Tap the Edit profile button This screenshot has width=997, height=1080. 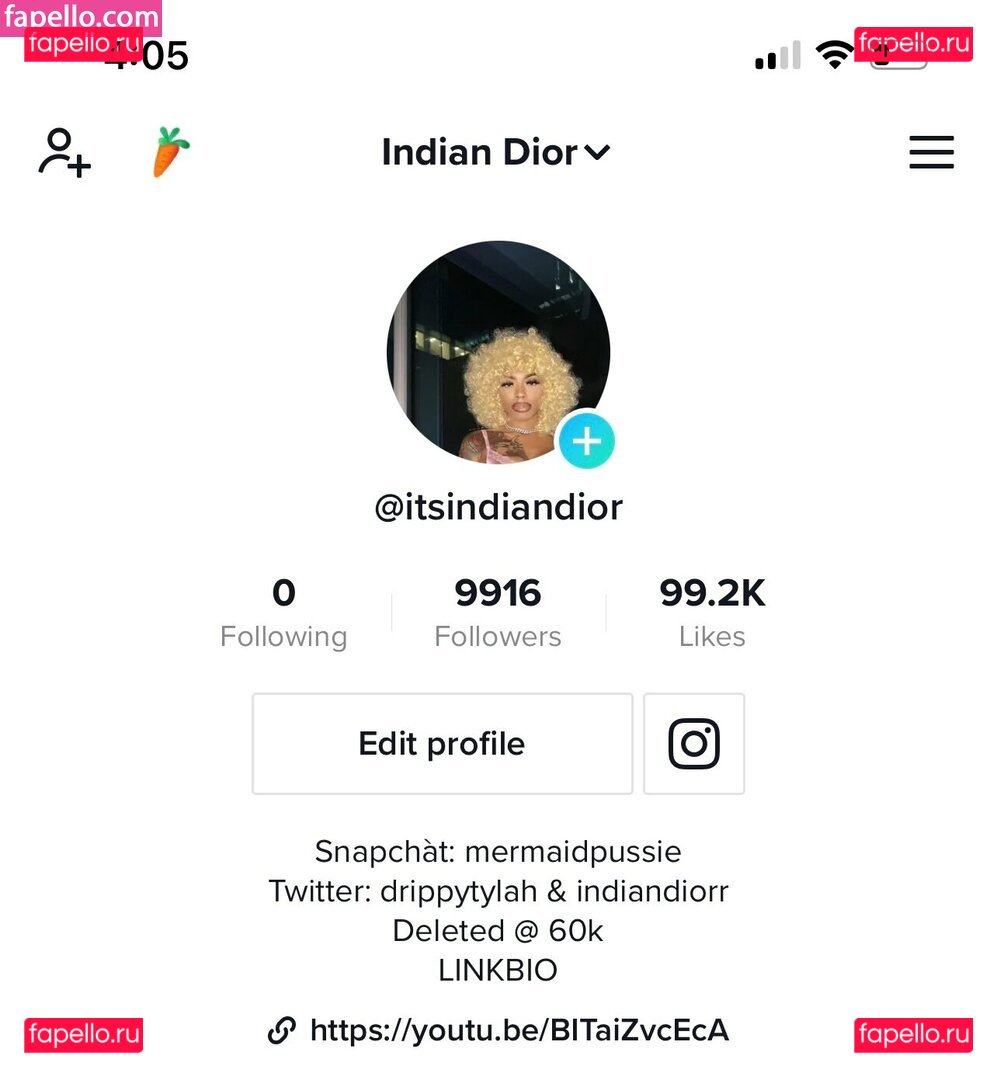[x=441, y=744]
